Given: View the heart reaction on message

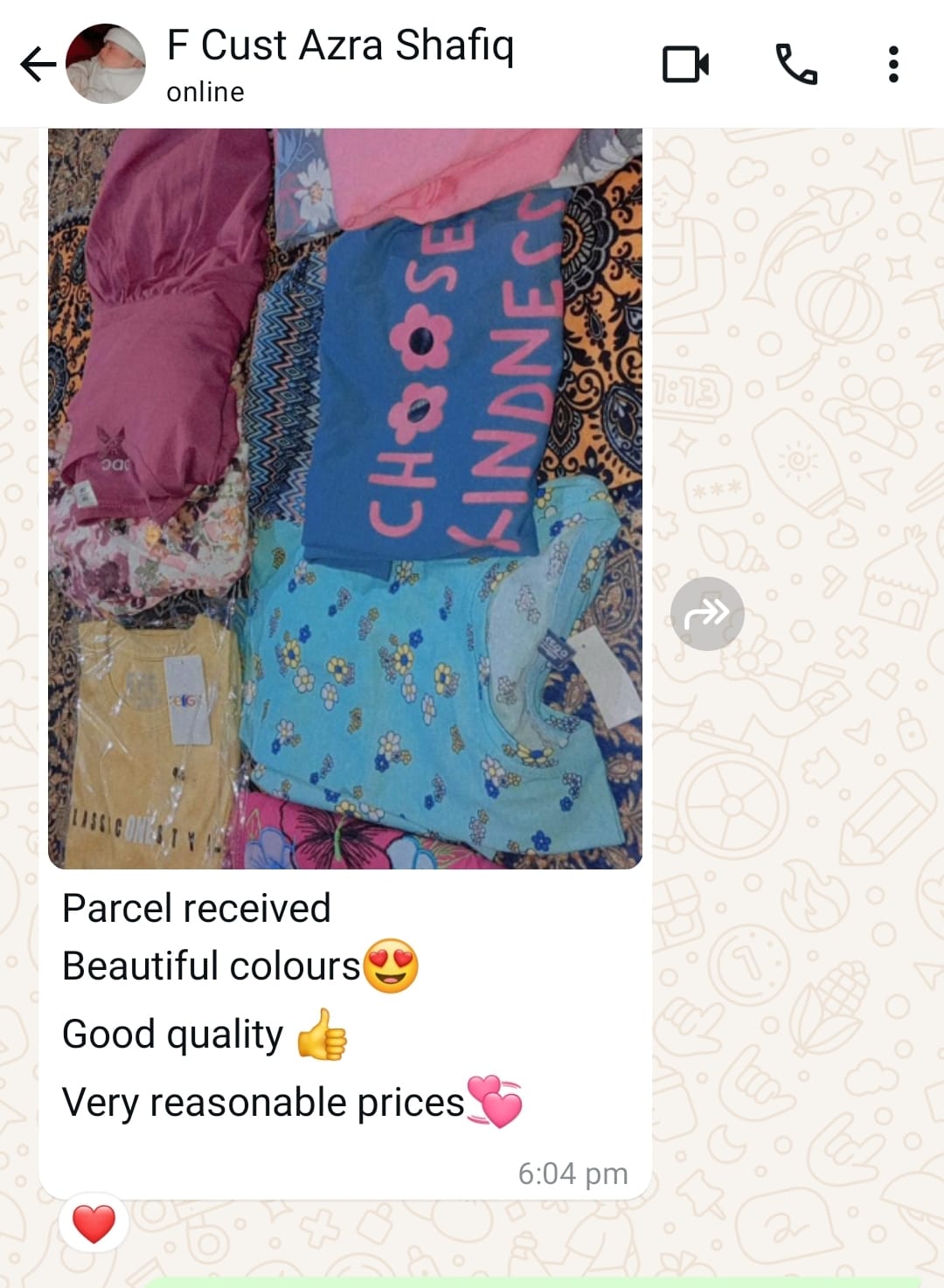Looking at the screenshot, I should point(94,1223).
